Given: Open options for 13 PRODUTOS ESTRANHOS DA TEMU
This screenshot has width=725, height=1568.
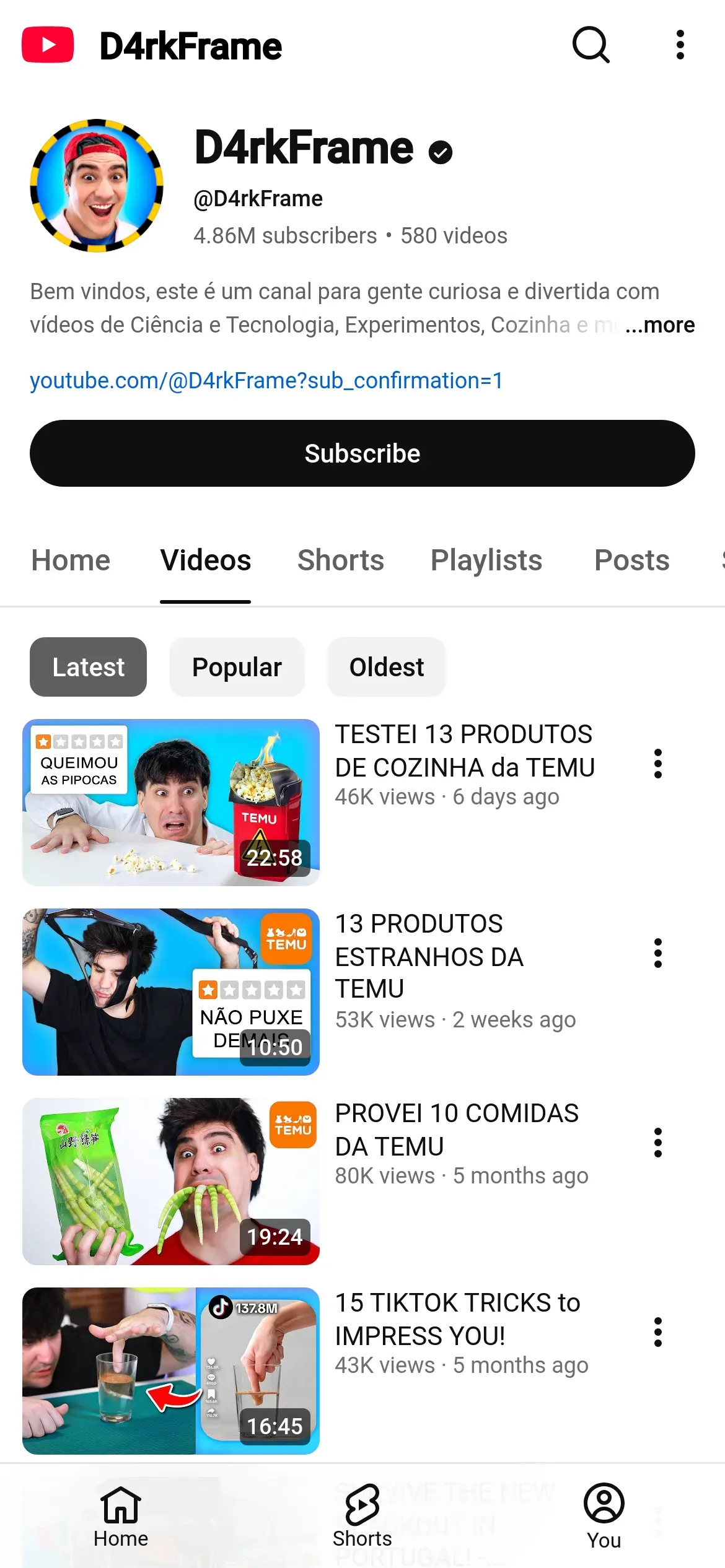Looking at the screenshot, I should click(657, 953).
